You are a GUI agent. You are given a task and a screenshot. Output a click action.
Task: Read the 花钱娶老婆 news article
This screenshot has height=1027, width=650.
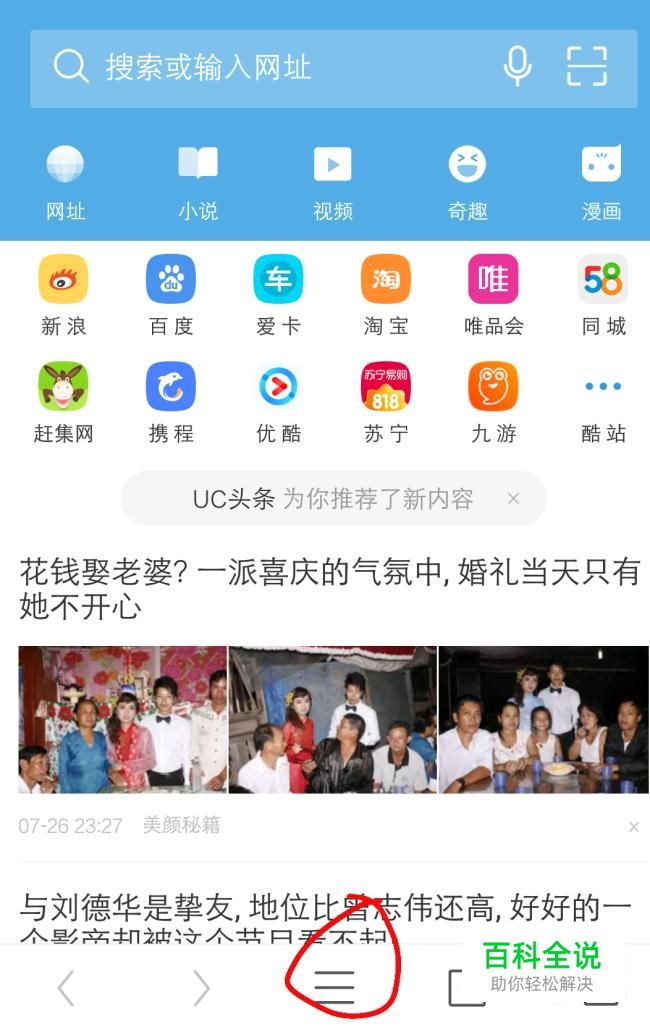[328, 588]
